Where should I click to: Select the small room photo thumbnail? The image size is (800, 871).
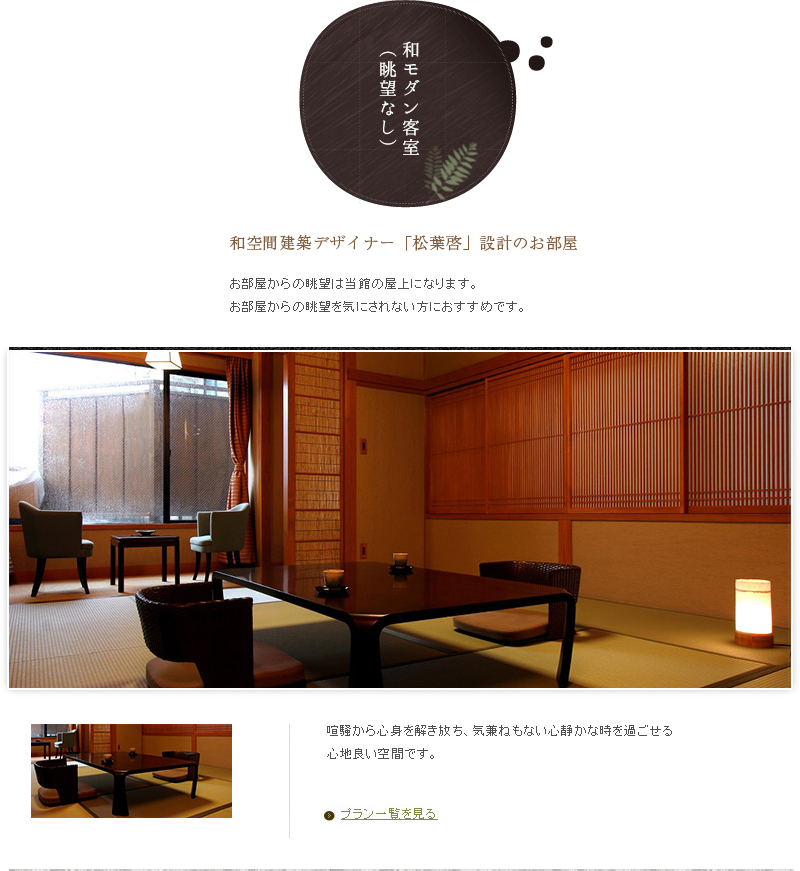coord(131,771)
